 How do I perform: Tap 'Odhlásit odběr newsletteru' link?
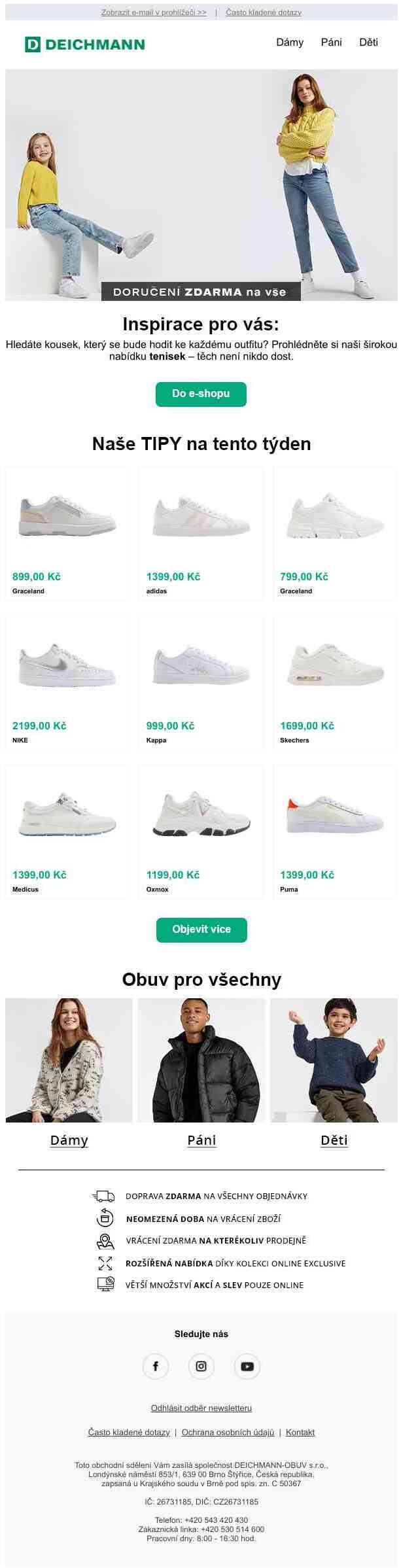click(x=201, y=1408)
